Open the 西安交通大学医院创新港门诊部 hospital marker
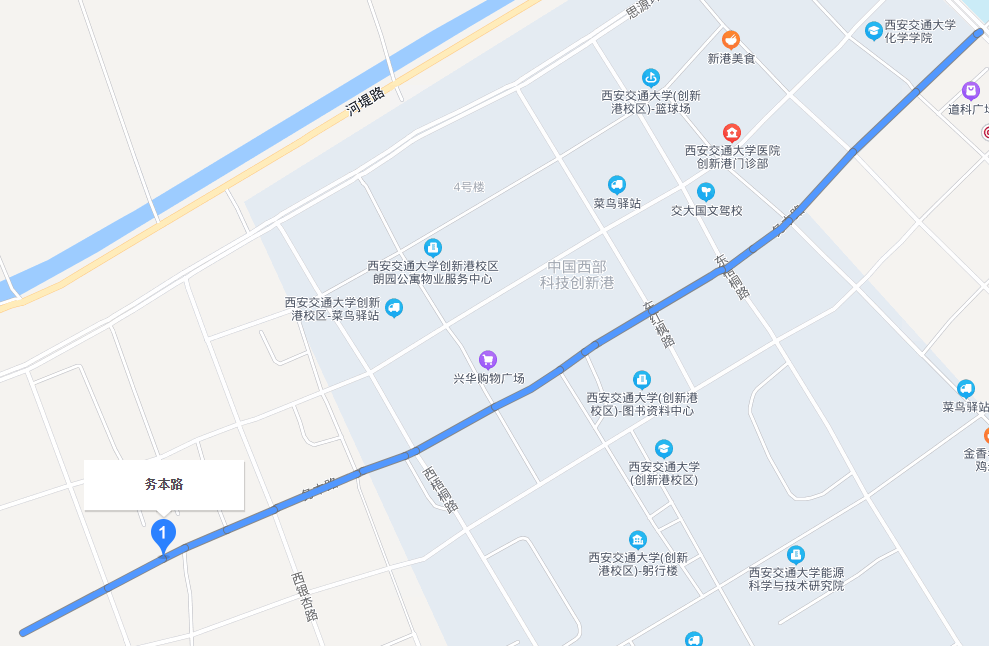 pos(732,132)
